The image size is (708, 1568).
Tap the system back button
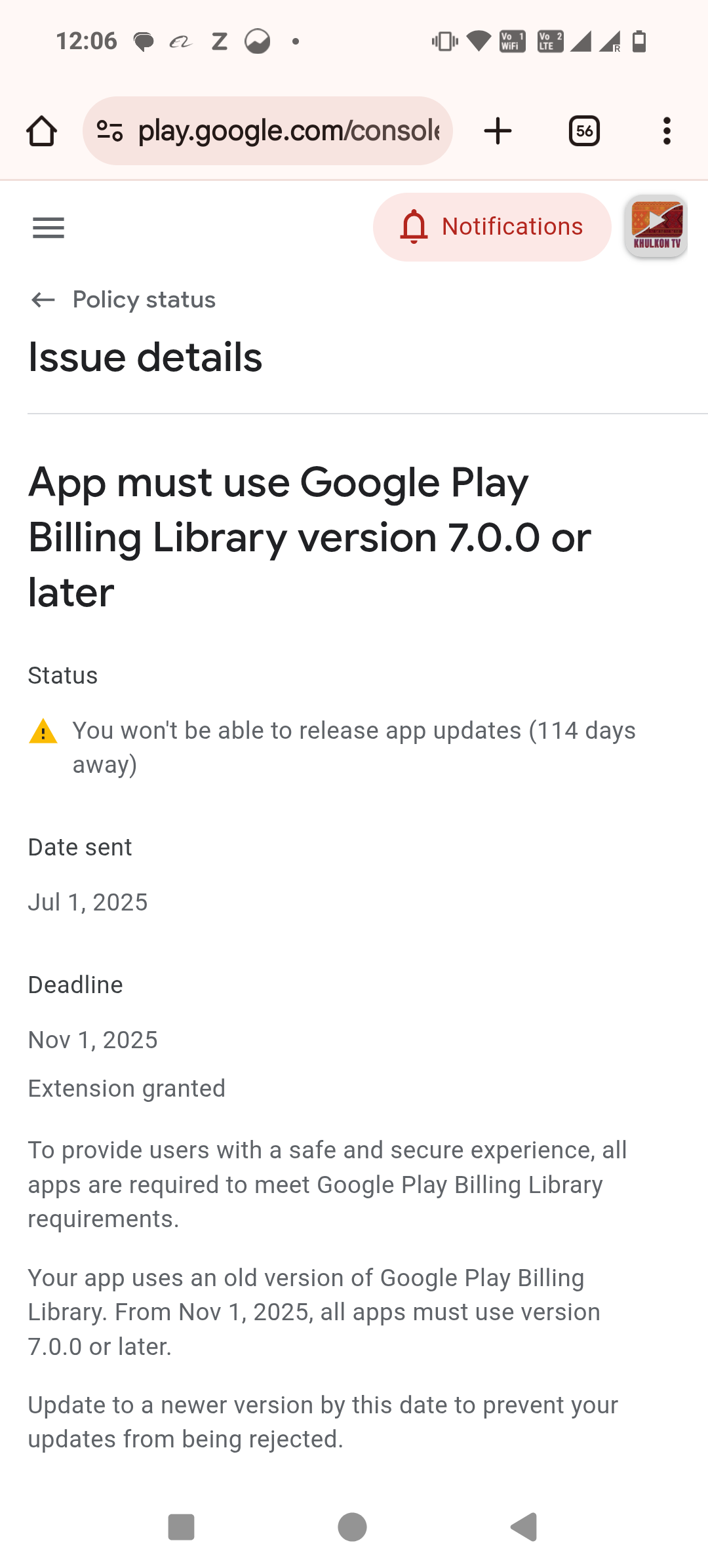pyautogui.click(x=524, y=1527)
